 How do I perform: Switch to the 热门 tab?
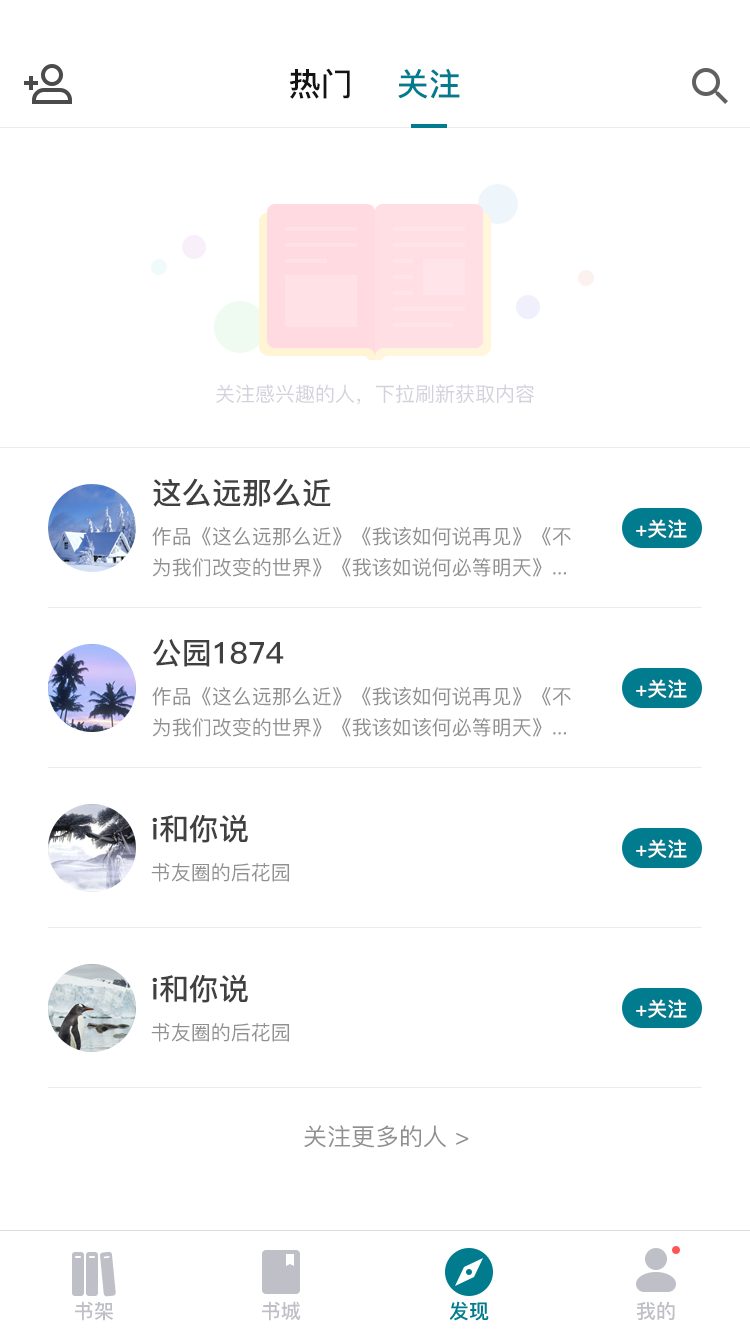[320, 84]
